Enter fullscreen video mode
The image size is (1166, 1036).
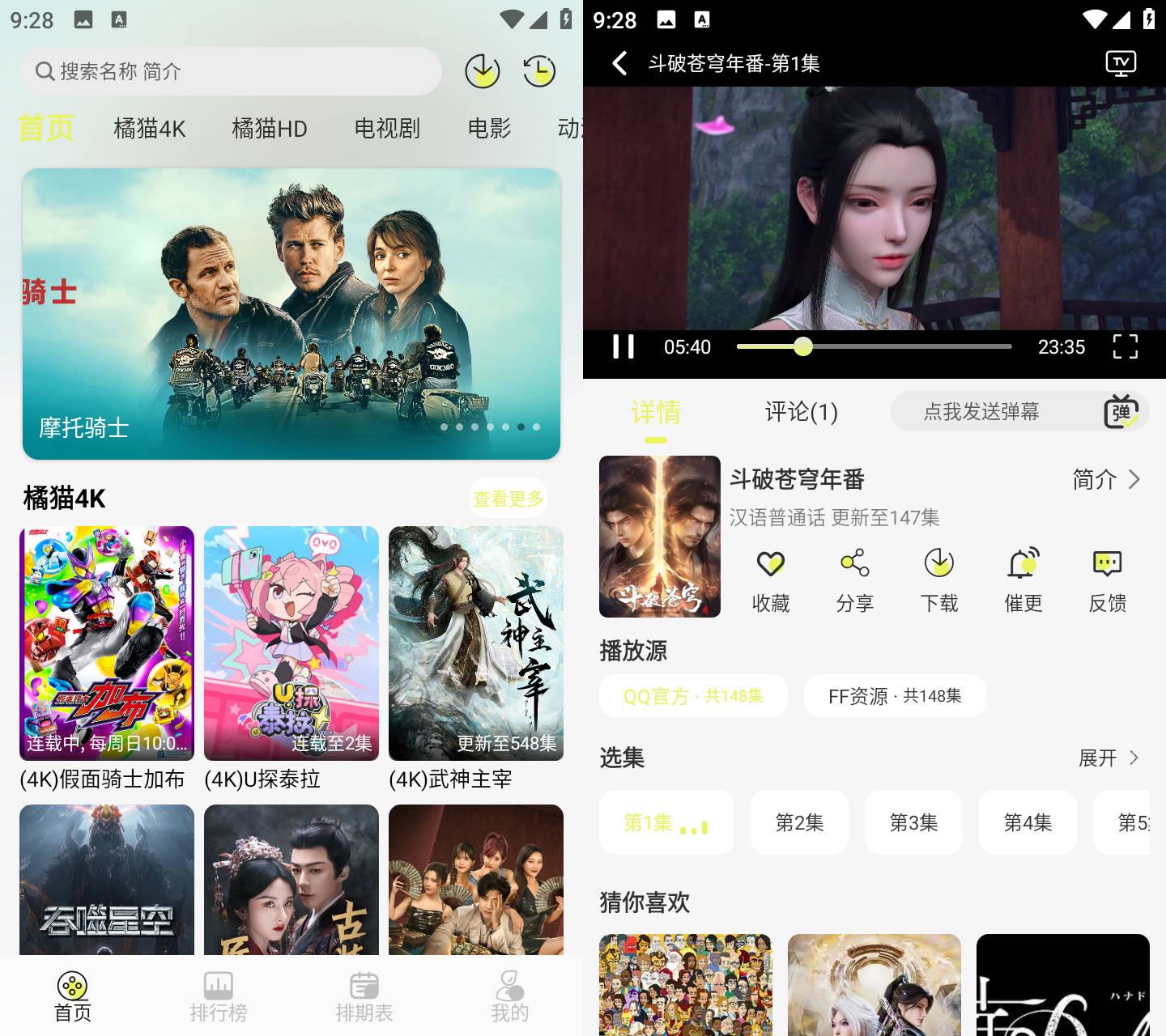click(1125, 346)
